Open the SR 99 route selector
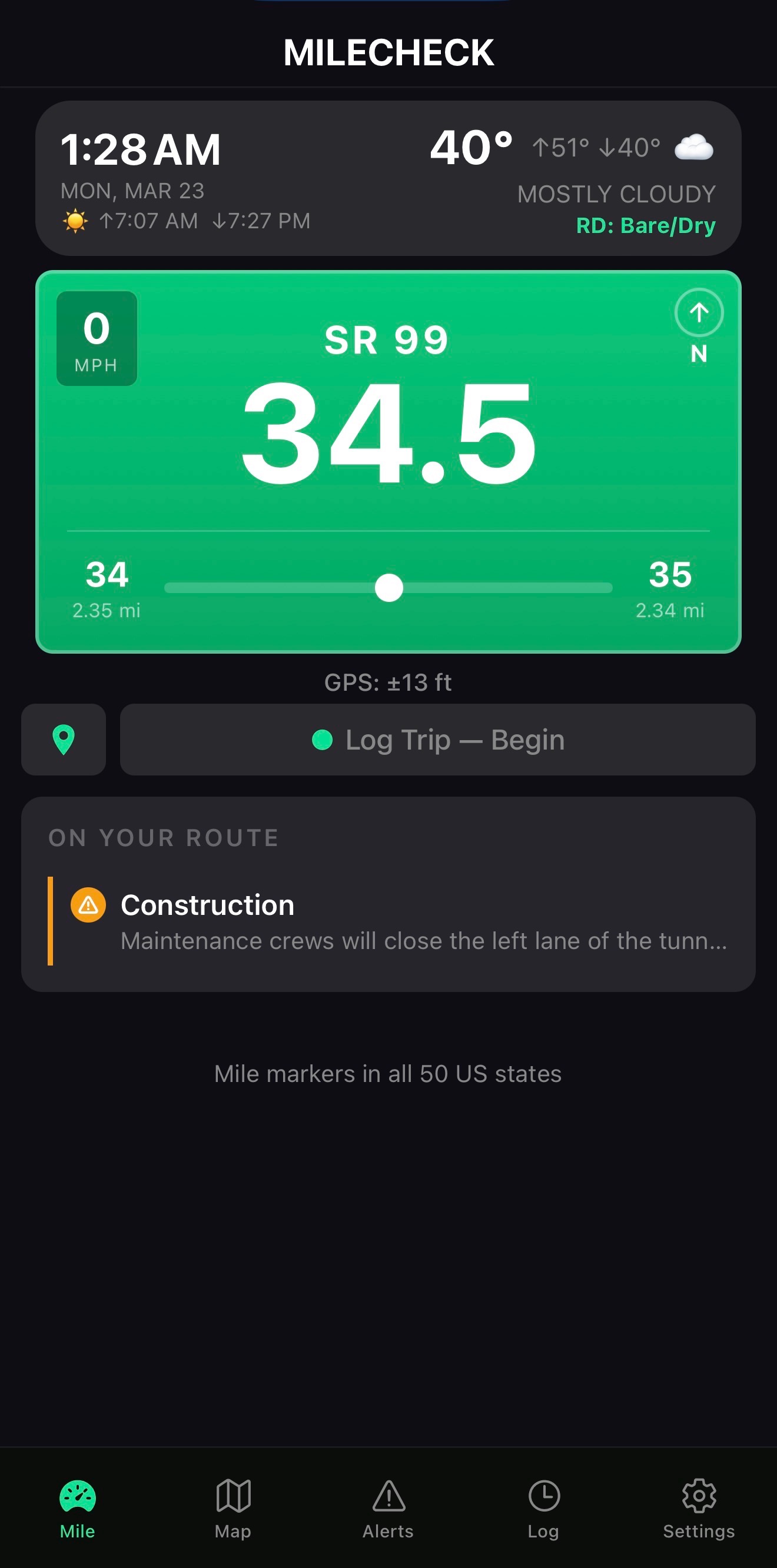 click(x=387, y=339)
